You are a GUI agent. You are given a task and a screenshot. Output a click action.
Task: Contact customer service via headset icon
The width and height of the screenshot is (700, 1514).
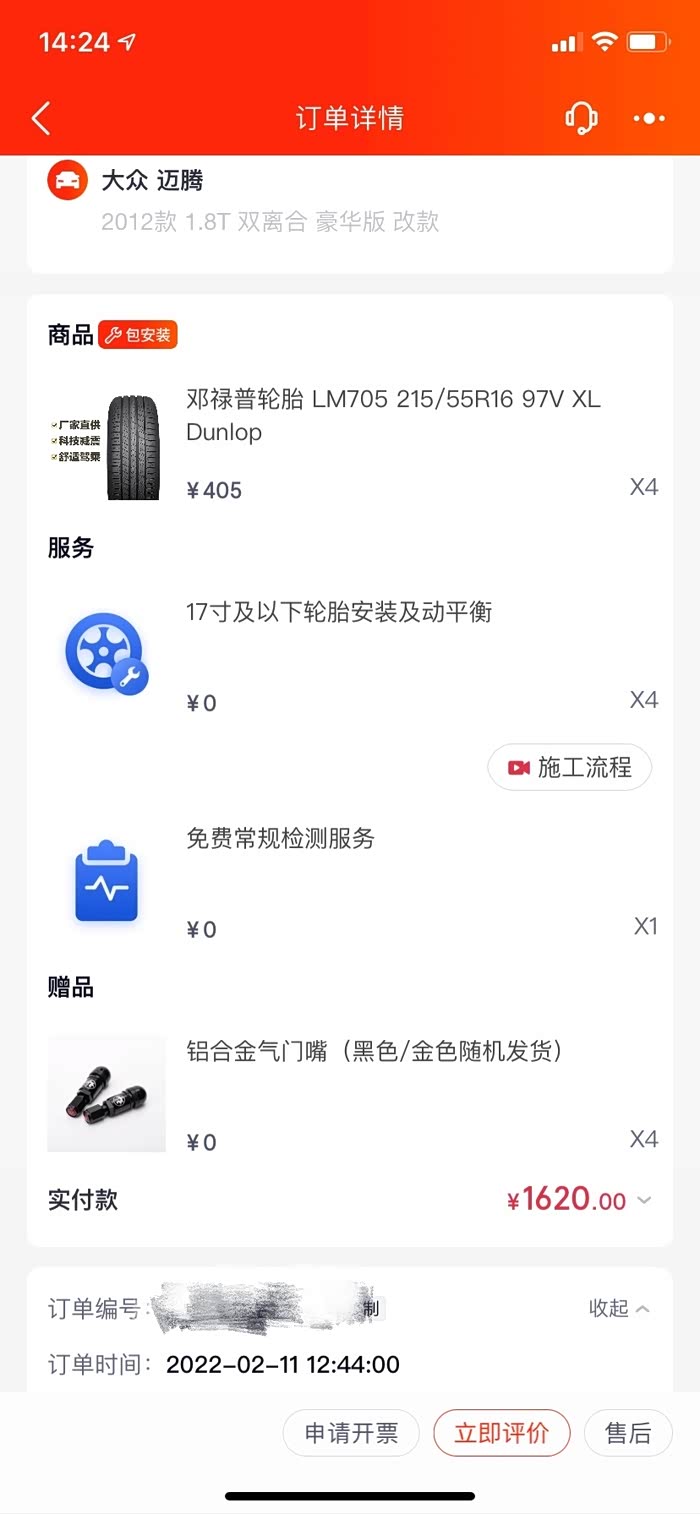point(581,119)
